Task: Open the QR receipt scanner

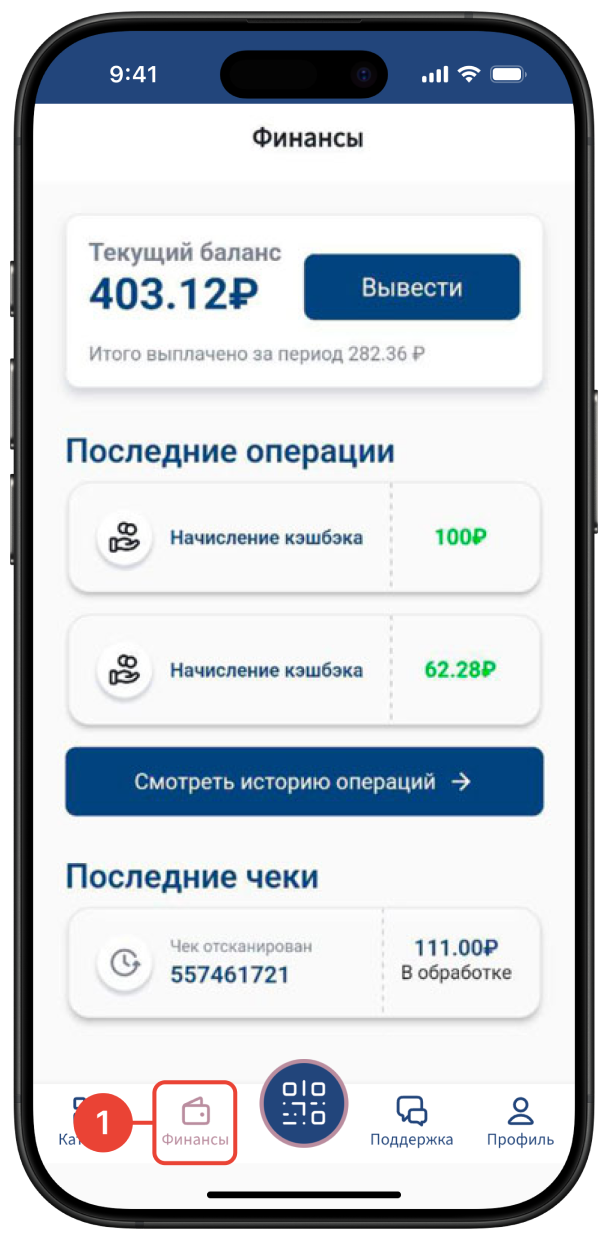Action: (x=304, y=1104)
